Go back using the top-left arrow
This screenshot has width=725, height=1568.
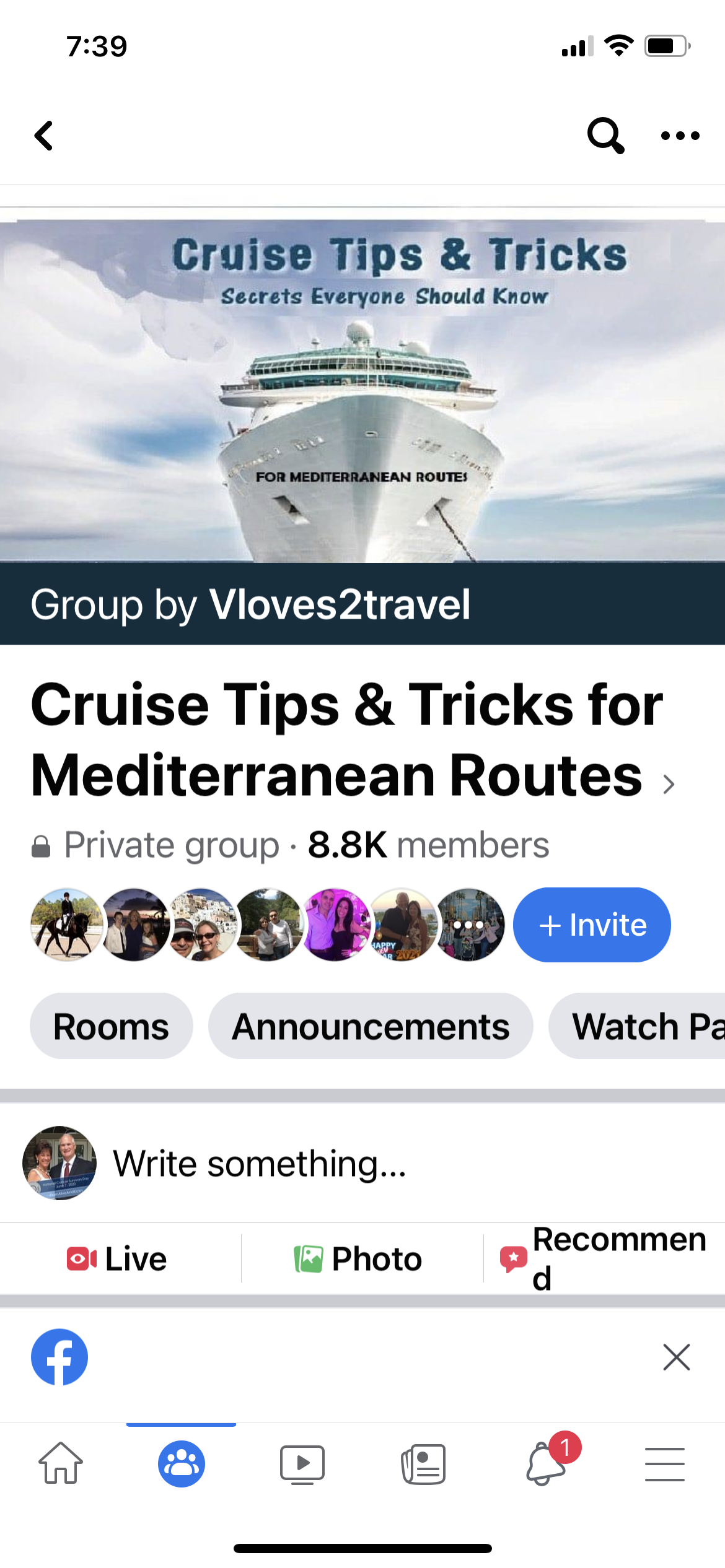(x=44, y=136)
